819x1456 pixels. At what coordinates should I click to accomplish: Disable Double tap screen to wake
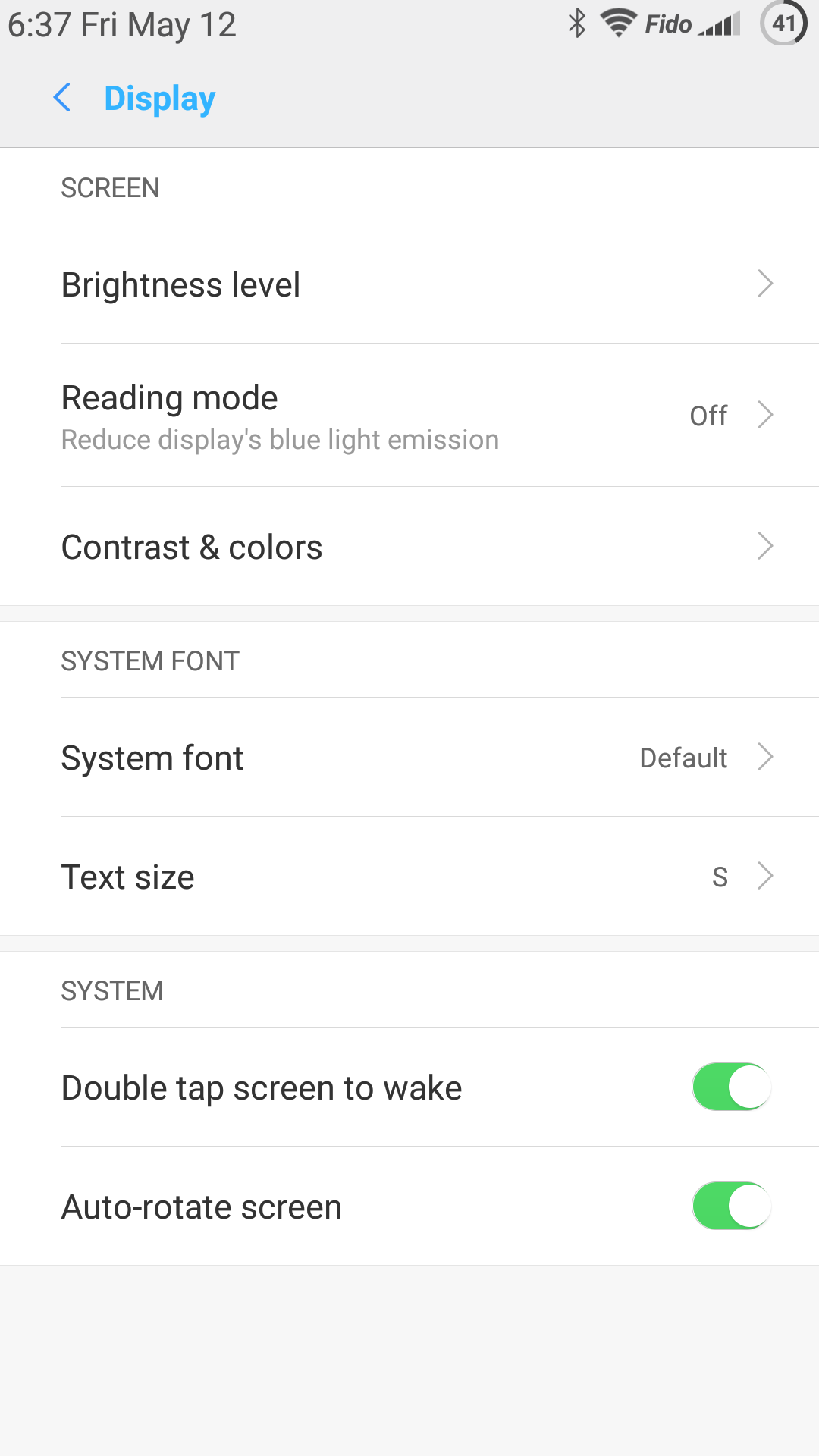coord(732,1087)
